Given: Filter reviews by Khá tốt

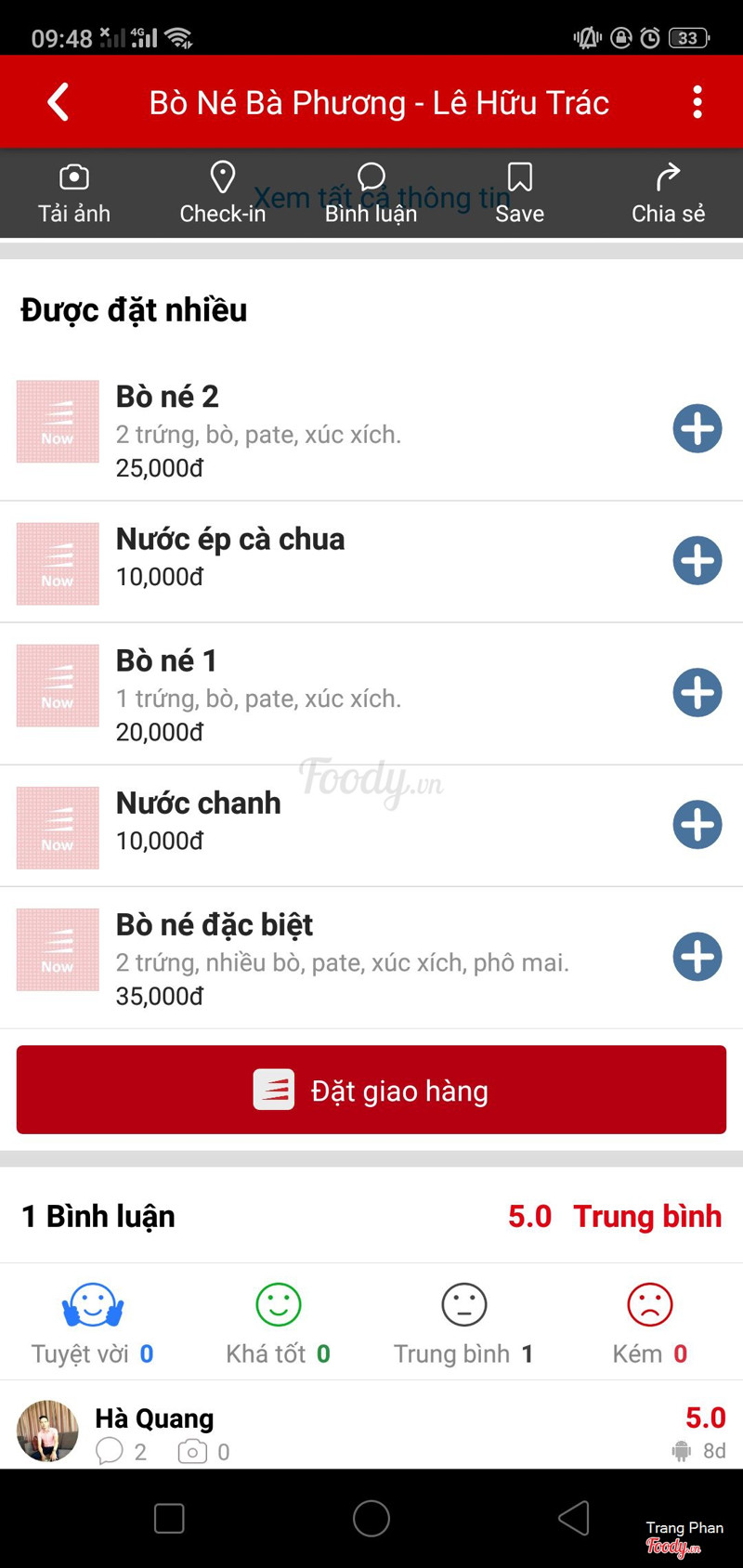Looking at the screenshot, I should pos(279,1323).
